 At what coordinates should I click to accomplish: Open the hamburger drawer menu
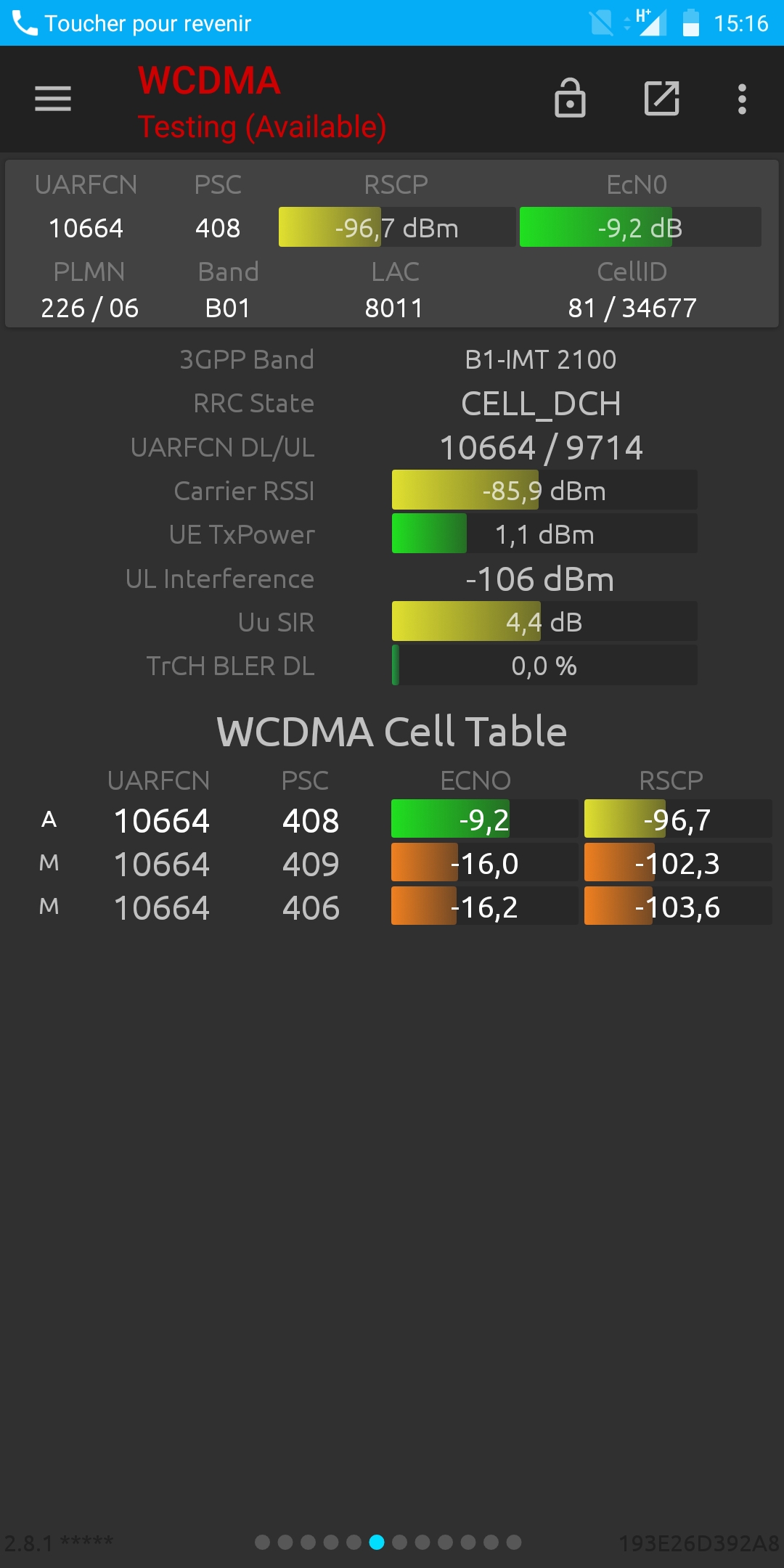tap(53, 99)
